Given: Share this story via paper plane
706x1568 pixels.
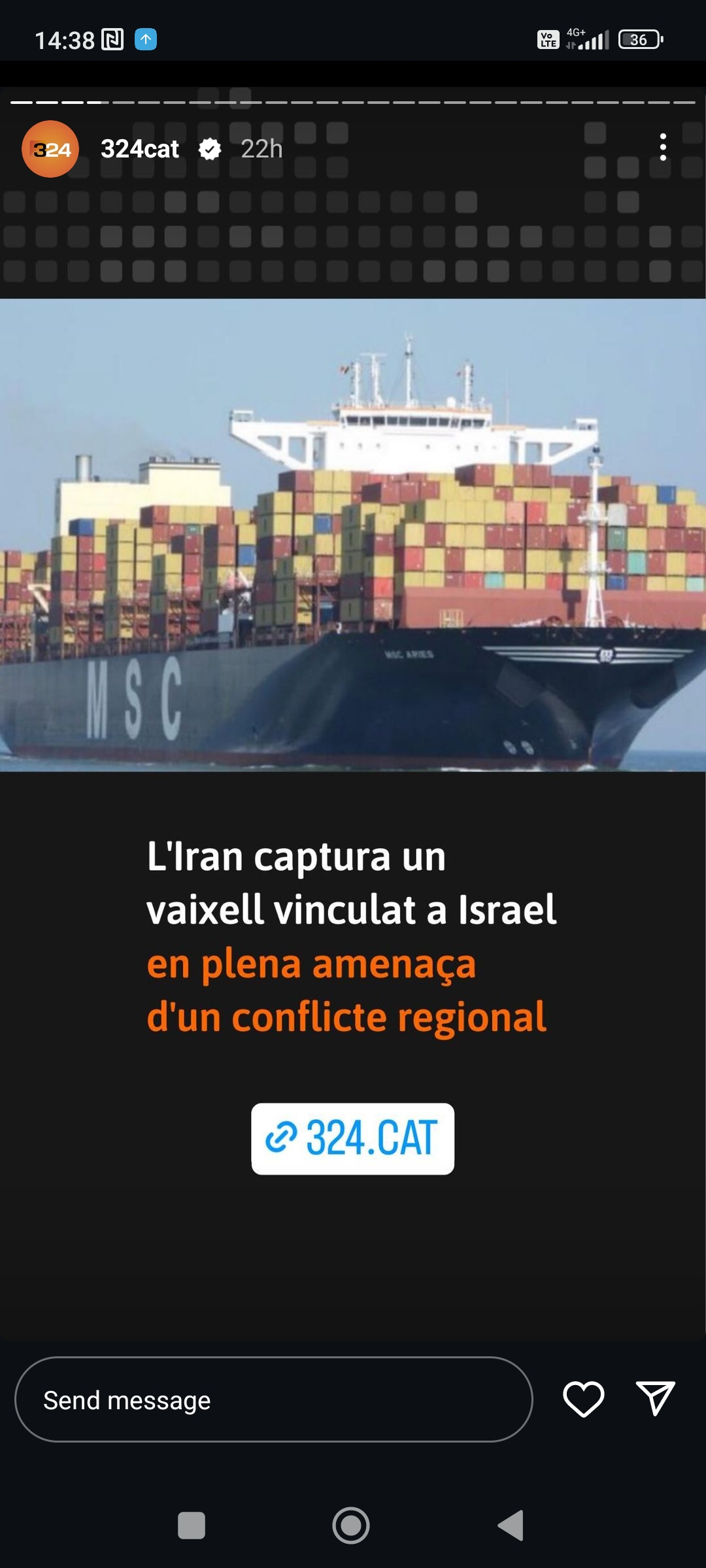Looking at the screenshot, I should coord(655,1399).
